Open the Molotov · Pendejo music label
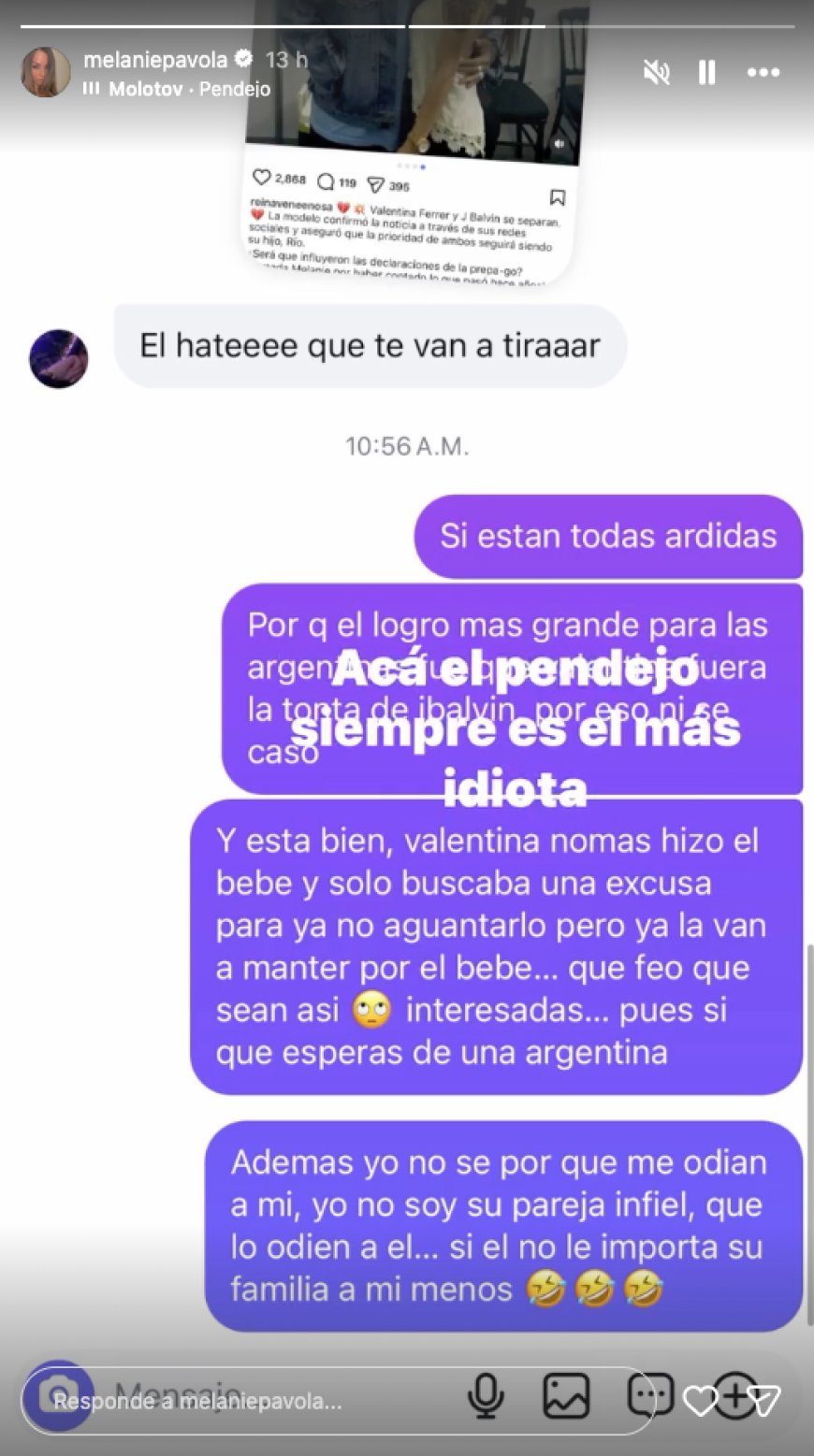814x1456 pixels. [177, 90]
